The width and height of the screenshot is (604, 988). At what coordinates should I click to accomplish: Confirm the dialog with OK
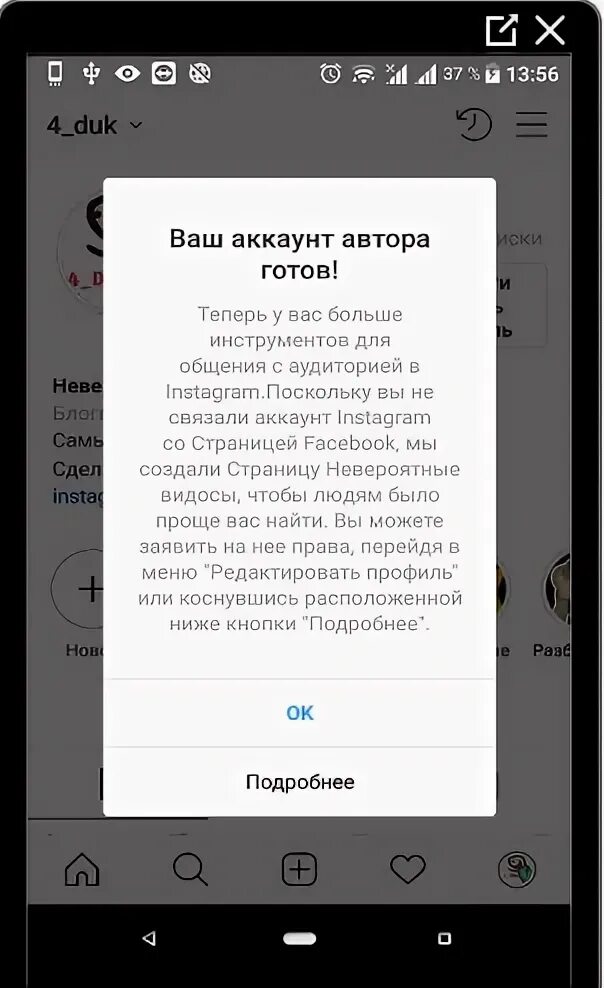point(299,713)
